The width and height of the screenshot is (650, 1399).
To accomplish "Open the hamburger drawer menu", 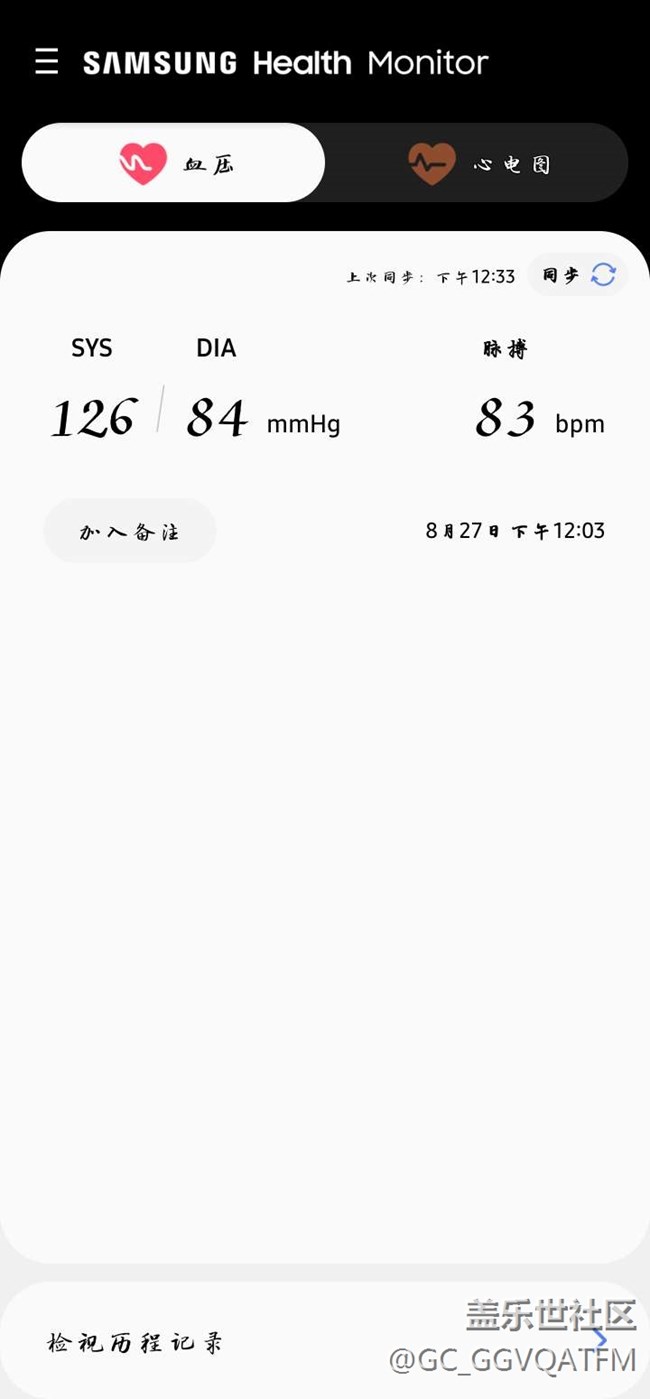I will tap(47, 62).
